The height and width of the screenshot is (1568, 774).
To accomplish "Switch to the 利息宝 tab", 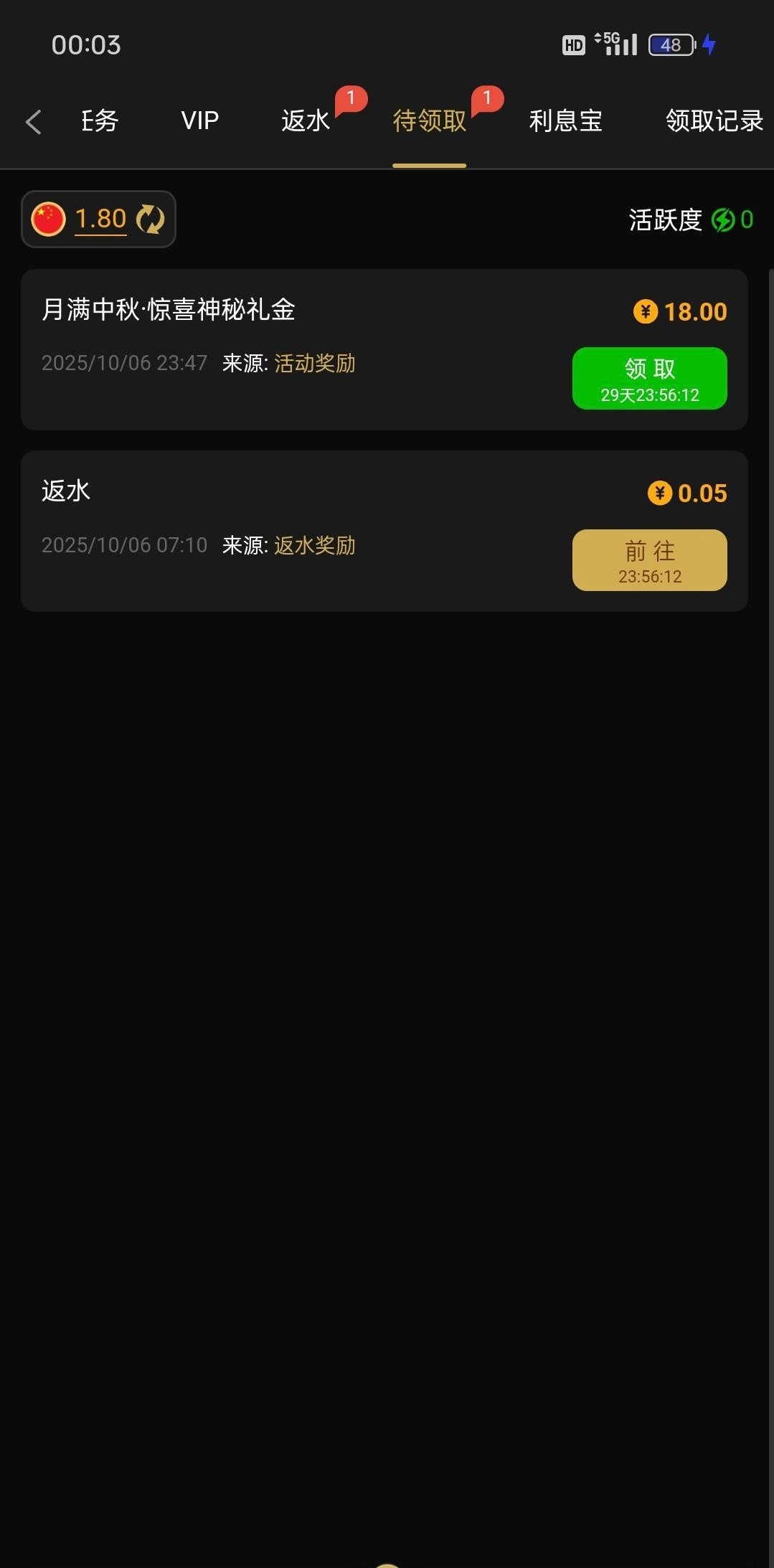I will pyautogui.click(x=565, y=121).
